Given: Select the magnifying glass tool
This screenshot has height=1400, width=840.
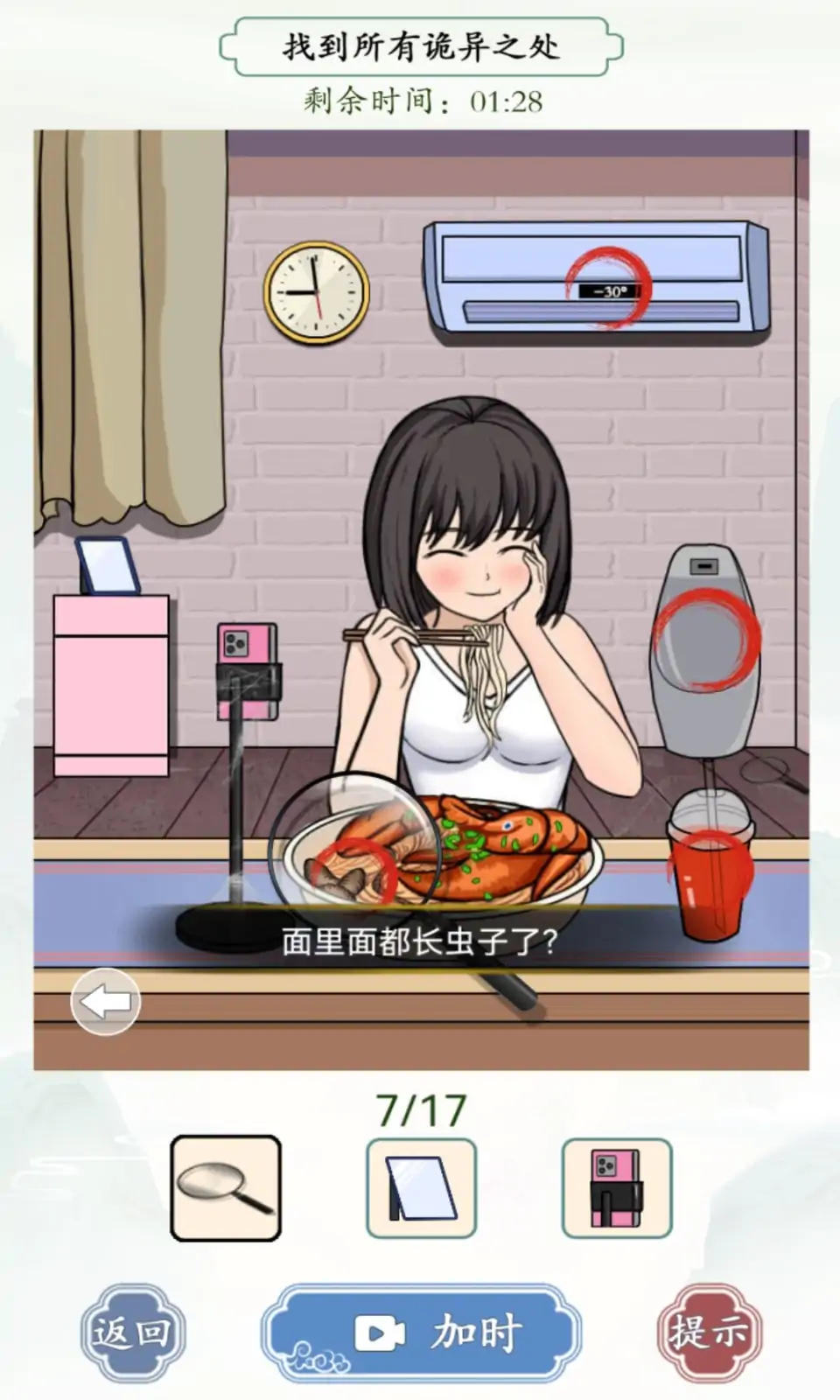Looking at the screenshot, I should coord(226,1188).
